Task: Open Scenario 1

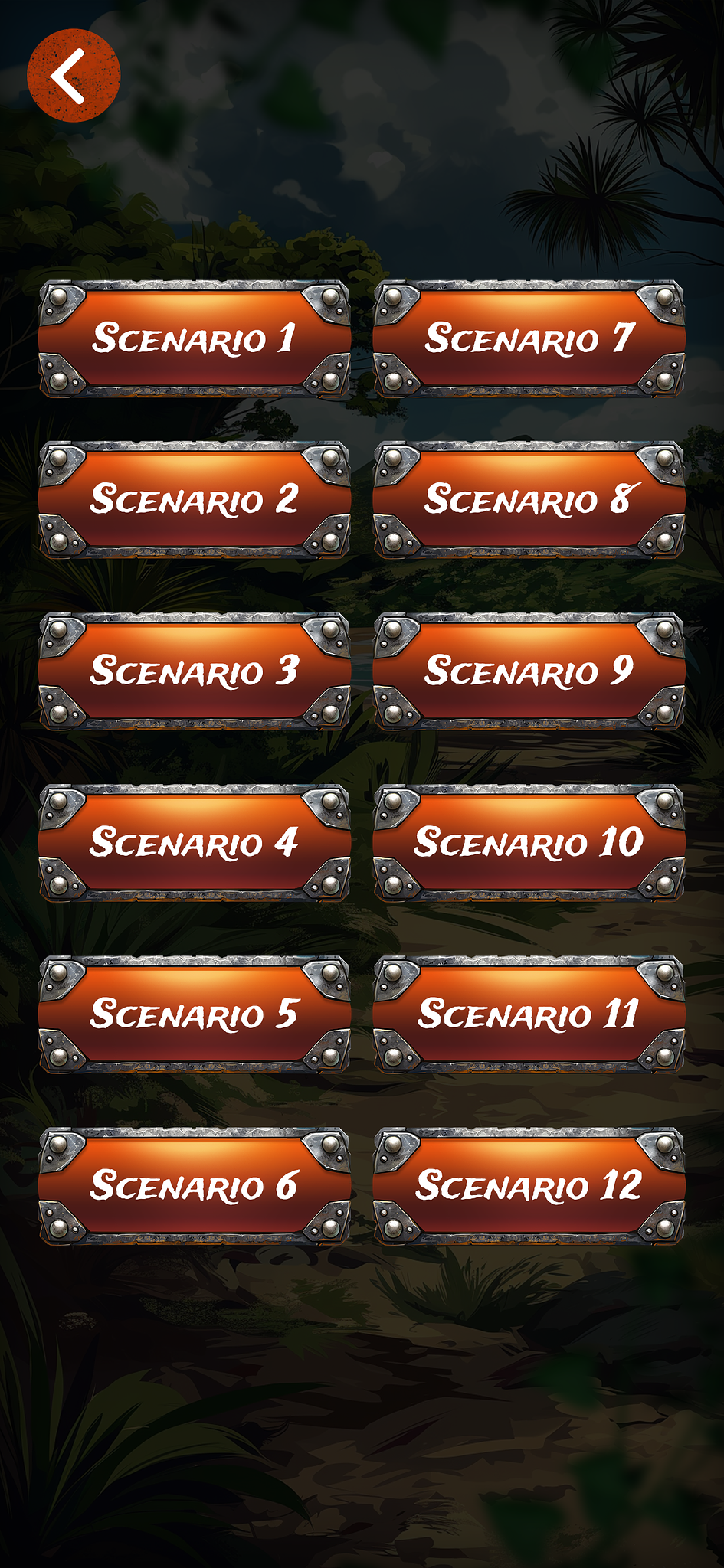Action: pos(195,338)
